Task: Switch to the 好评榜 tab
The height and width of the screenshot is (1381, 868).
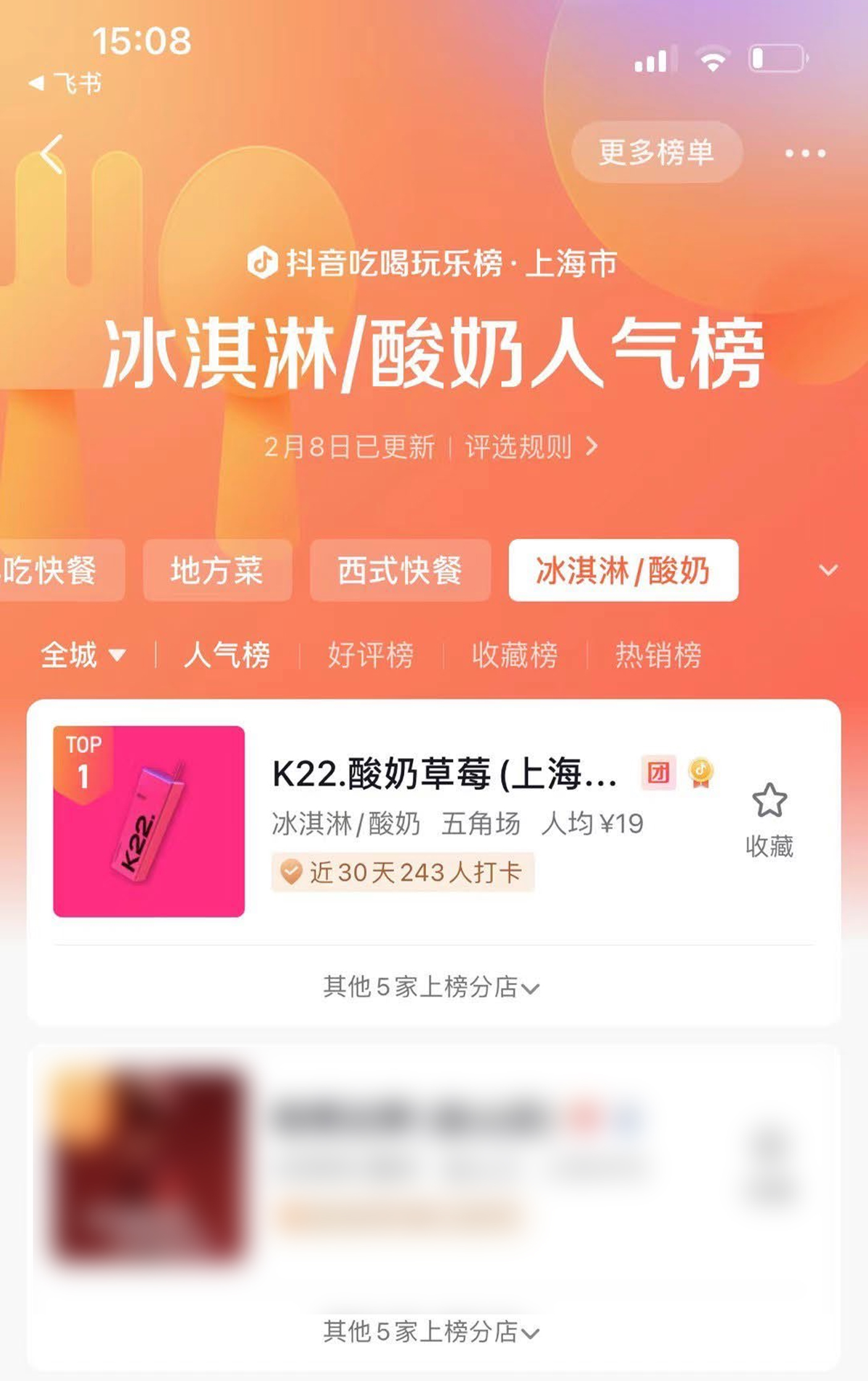Action: point(371,654)
